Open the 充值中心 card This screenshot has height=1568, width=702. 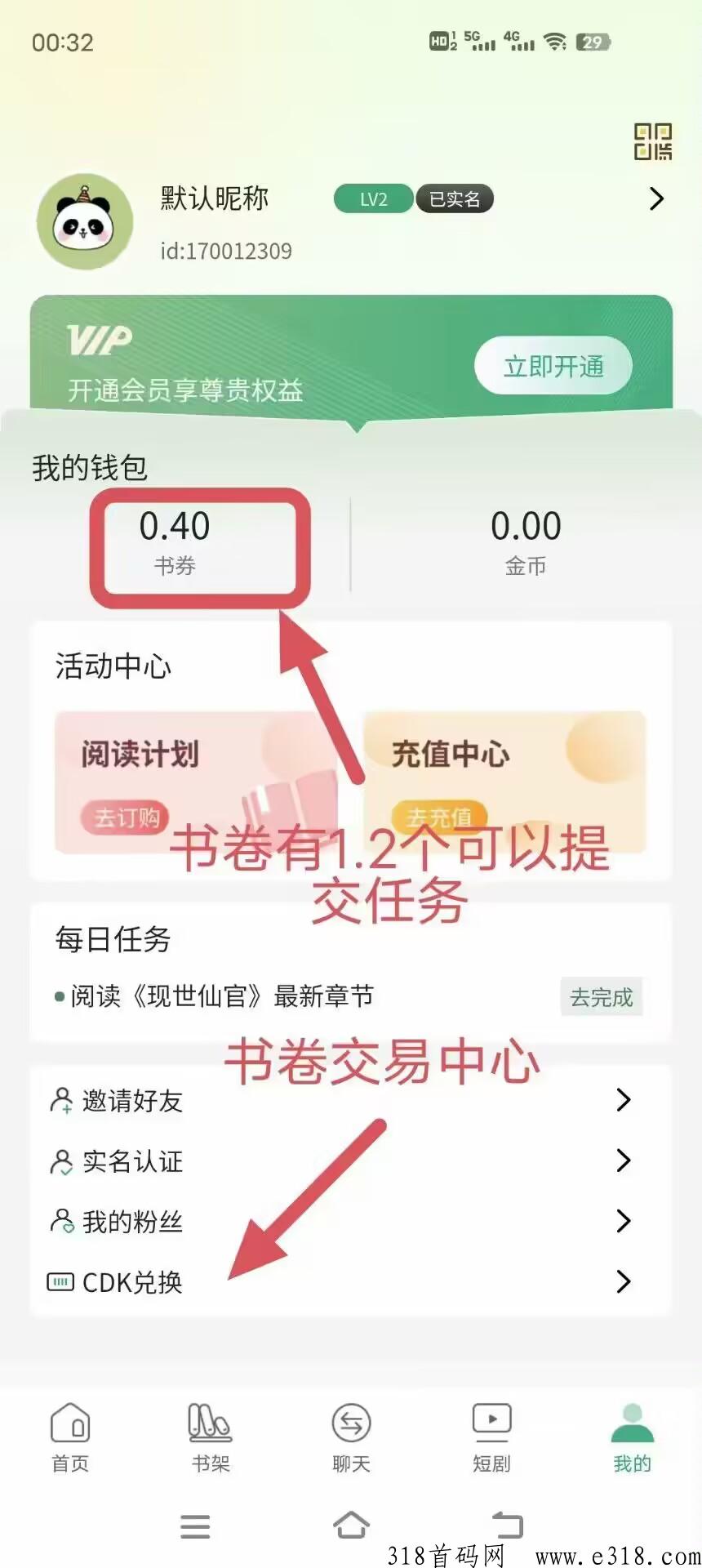tap(504, 782)
